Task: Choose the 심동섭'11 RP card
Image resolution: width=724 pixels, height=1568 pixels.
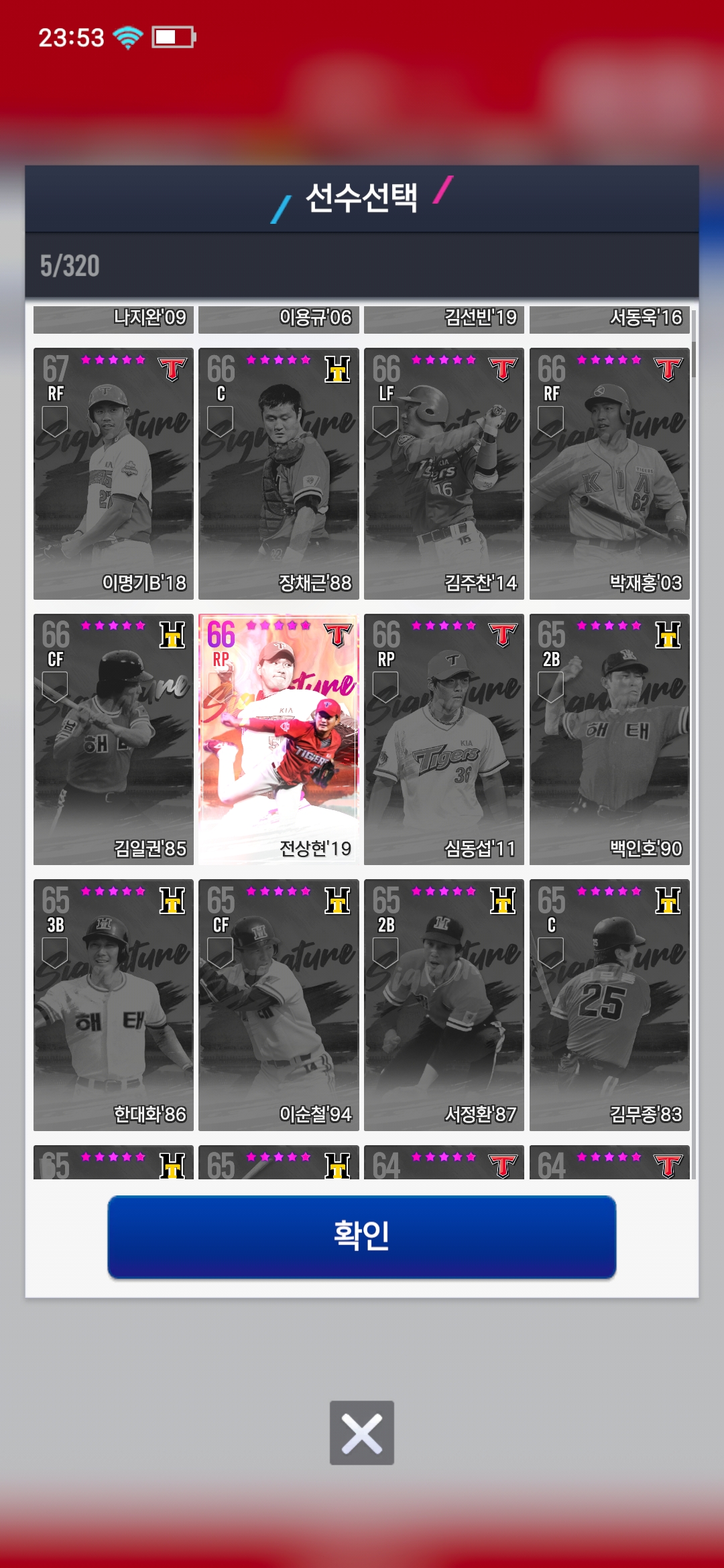Action: point(444,739)
